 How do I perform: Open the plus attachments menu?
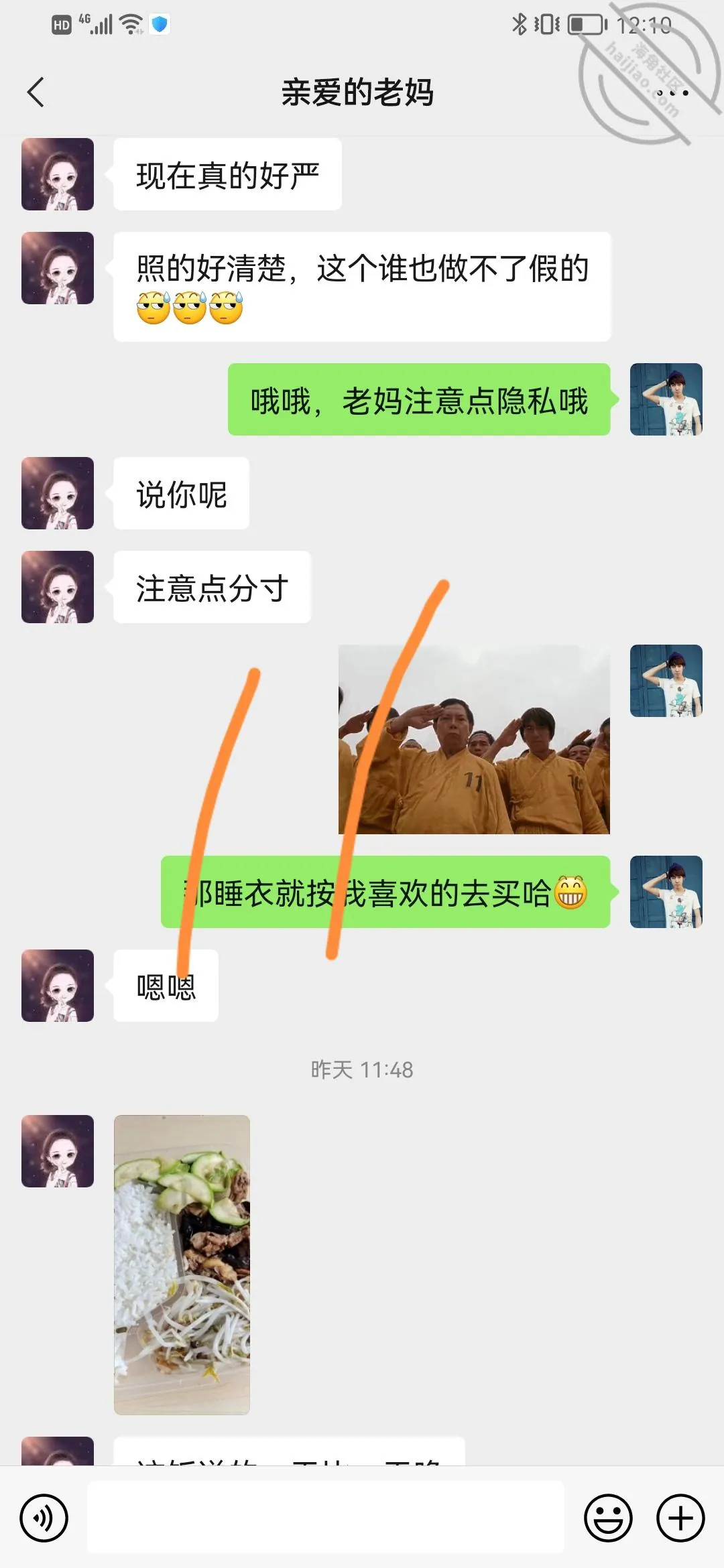click(x=680, y=1518)
